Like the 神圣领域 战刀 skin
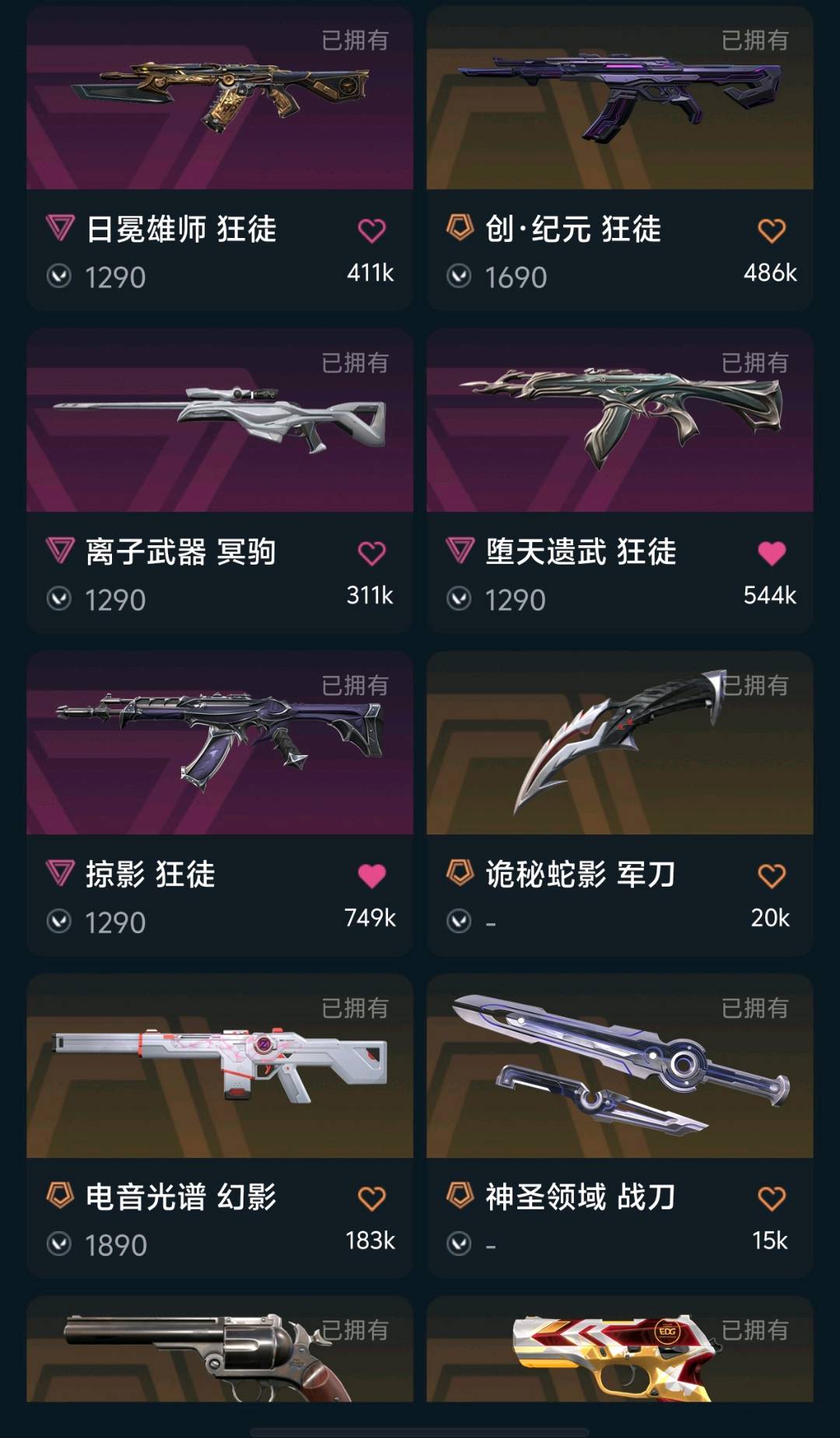Screen dimensions: 840x1438 pyautogui.click(x=771, y=1198)
